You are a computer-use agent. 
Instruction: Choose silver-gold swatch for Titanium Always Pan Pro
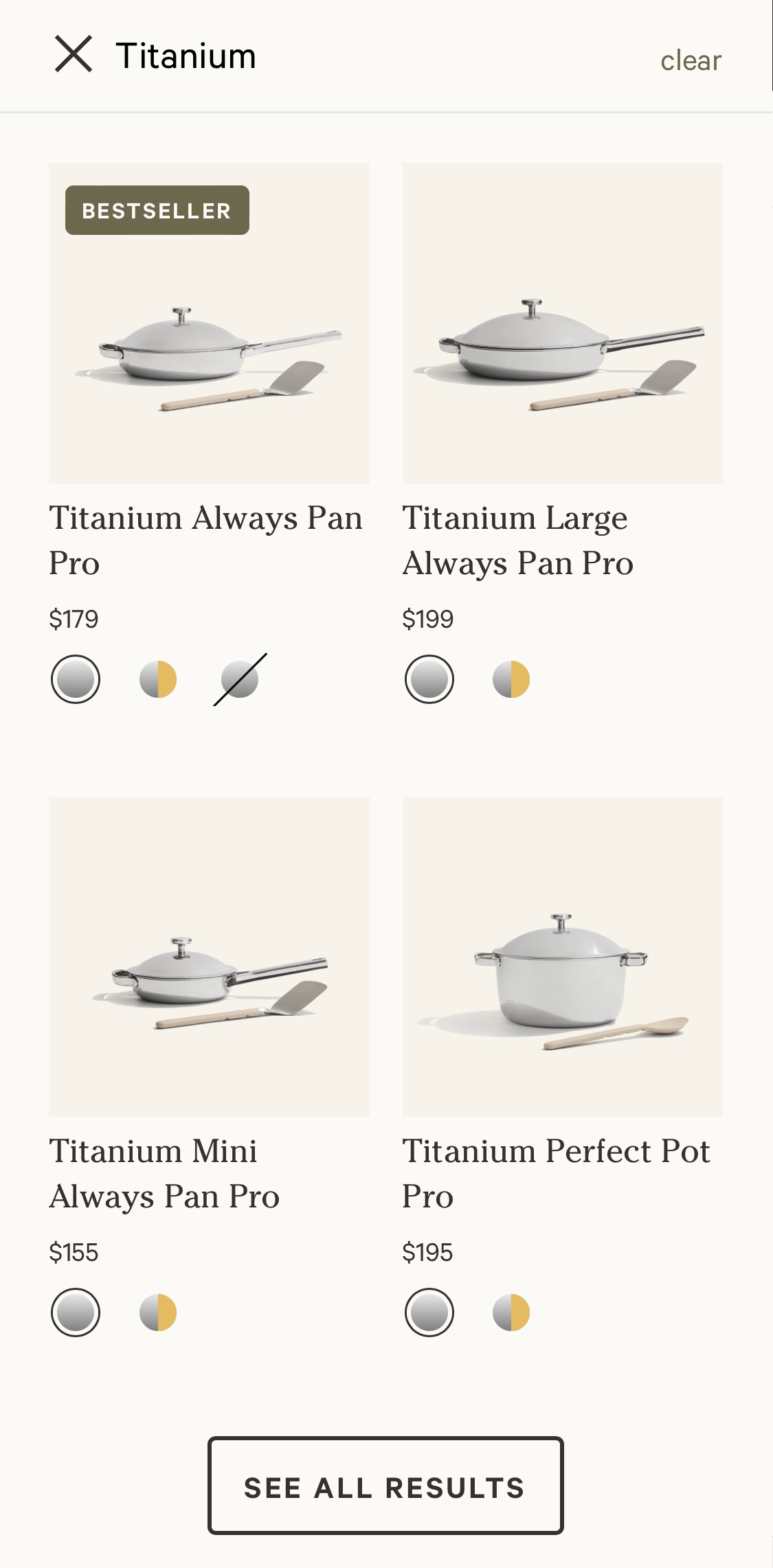click(x=158, y=679)
